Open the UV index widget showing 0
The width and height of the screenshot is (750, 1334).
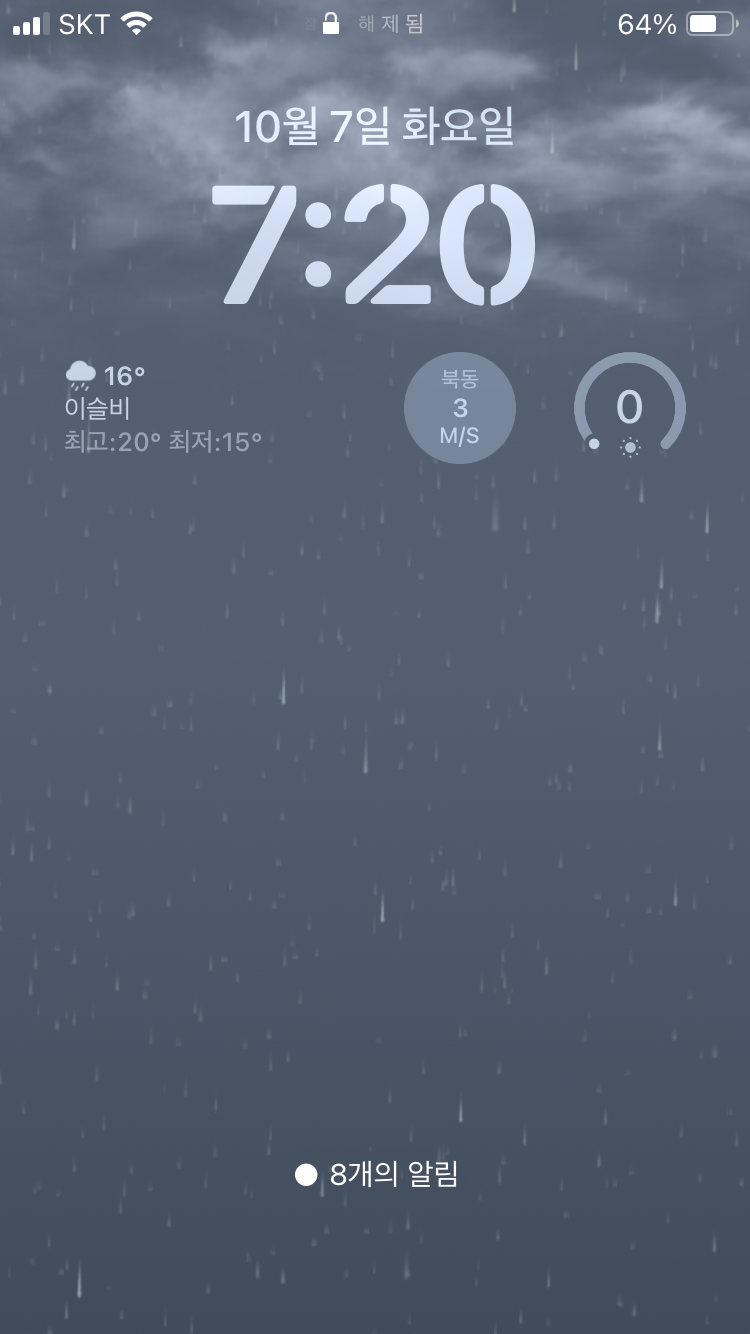629,408
